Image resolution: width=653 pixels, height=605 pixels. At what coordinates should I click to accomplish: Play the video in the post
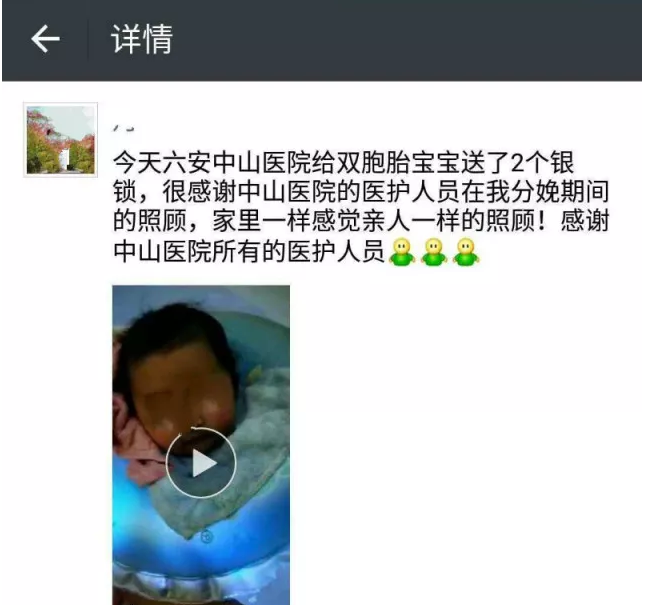tap(201, 462)
